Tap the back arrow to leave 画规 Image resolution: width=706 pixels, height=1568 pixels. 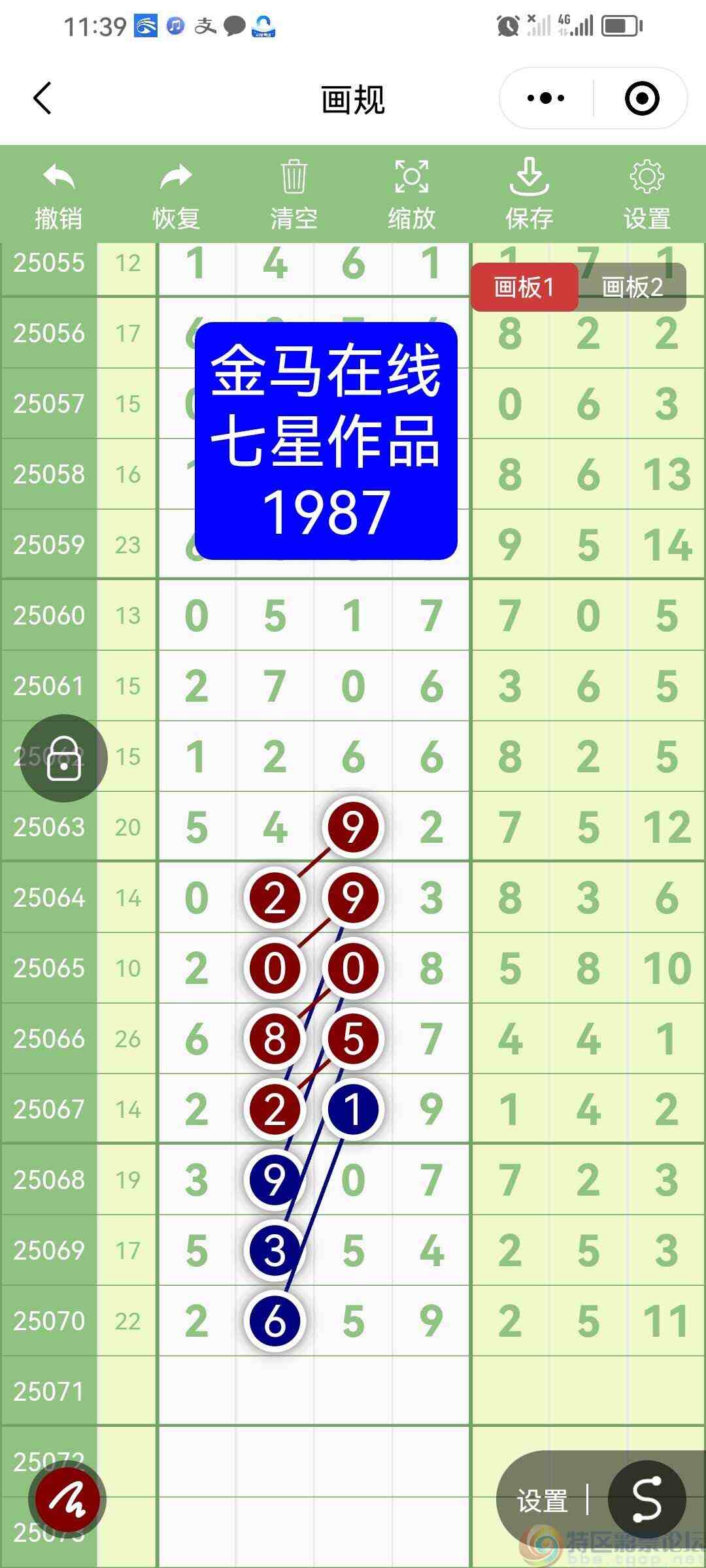(x=42, y=98)
